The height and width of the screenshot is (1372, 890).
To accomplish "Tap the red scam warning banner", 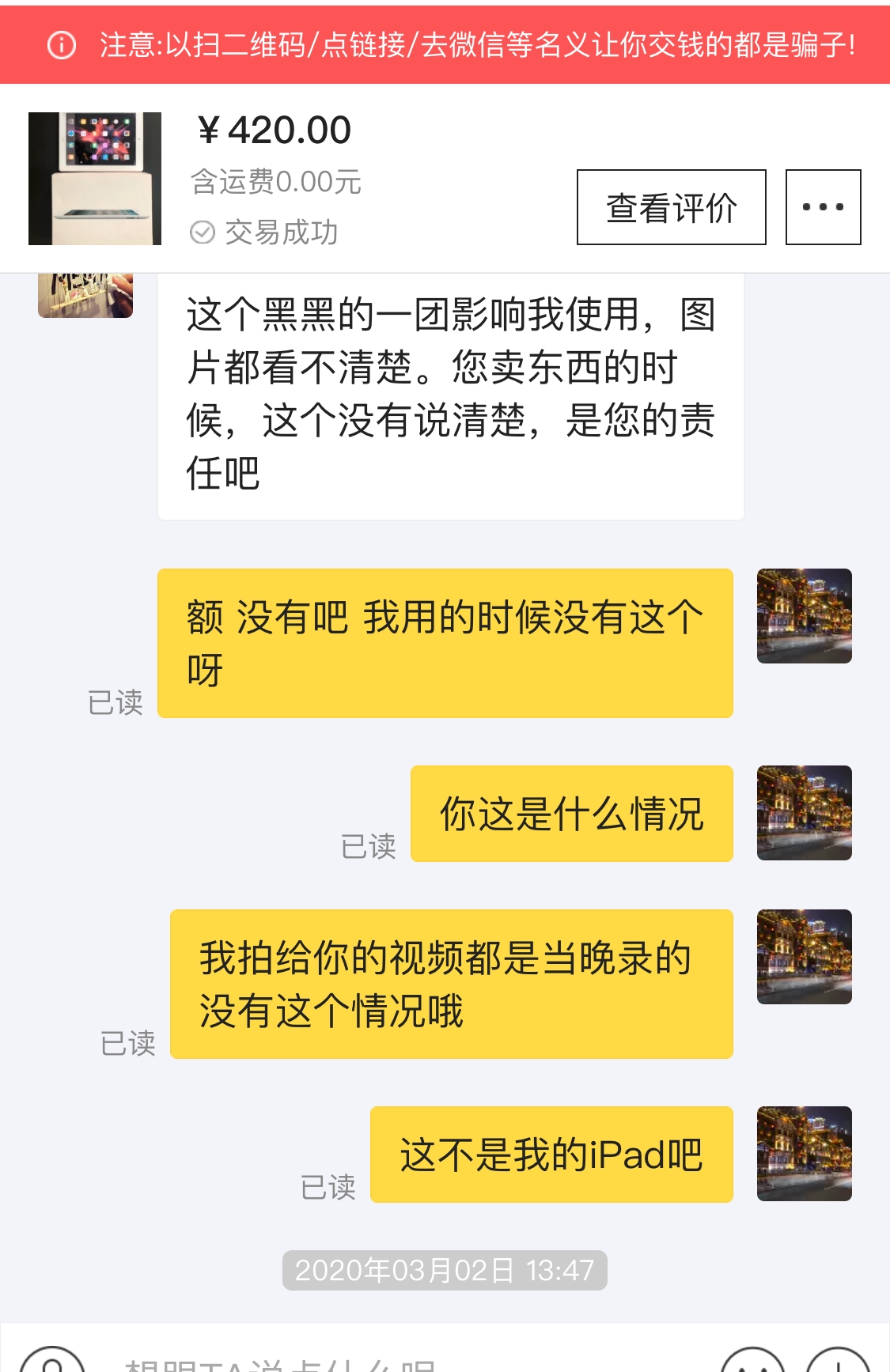I will point(445,43).
